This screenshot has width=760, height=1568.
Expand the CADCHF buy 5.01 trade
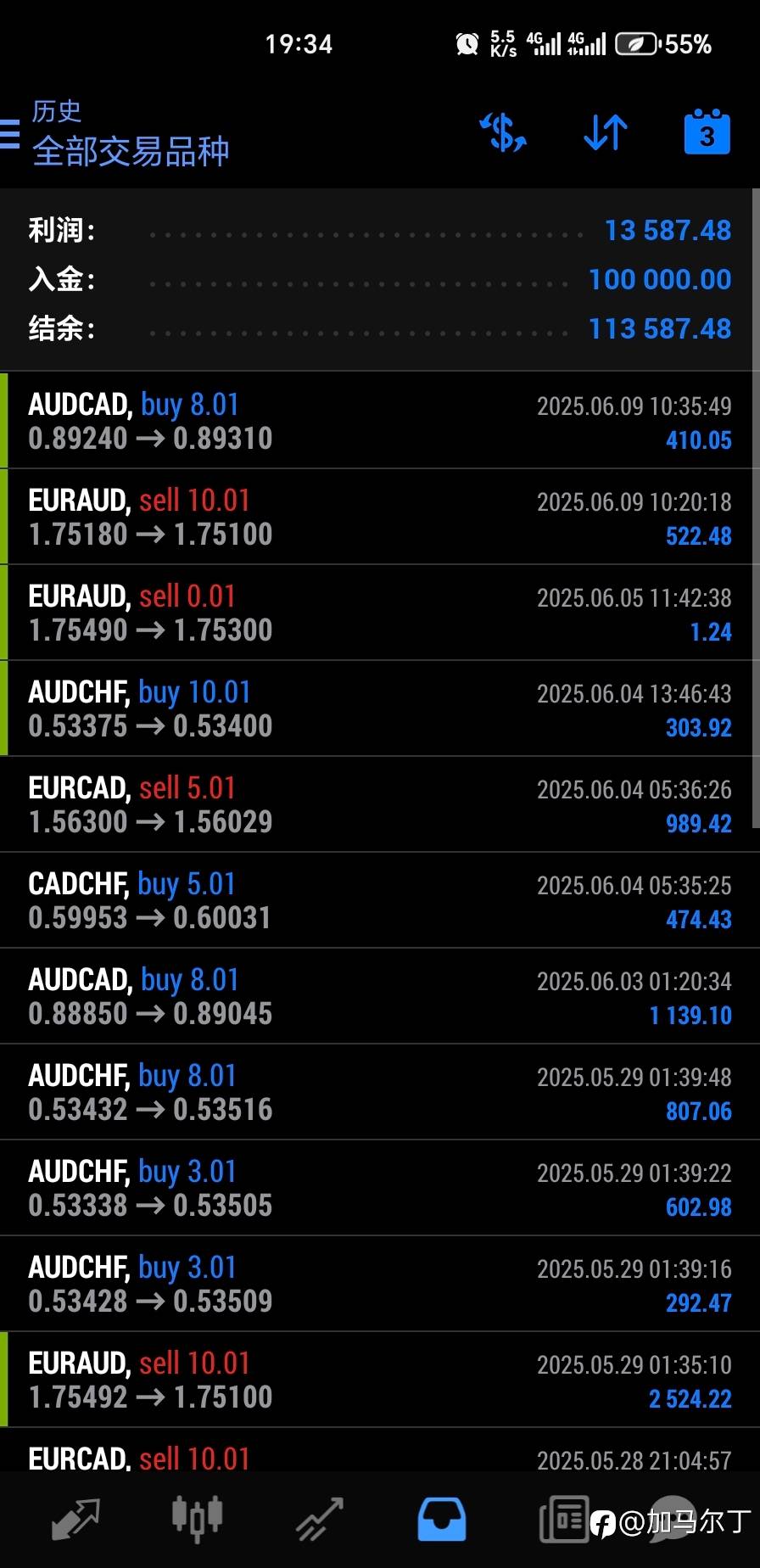[379, 900]
